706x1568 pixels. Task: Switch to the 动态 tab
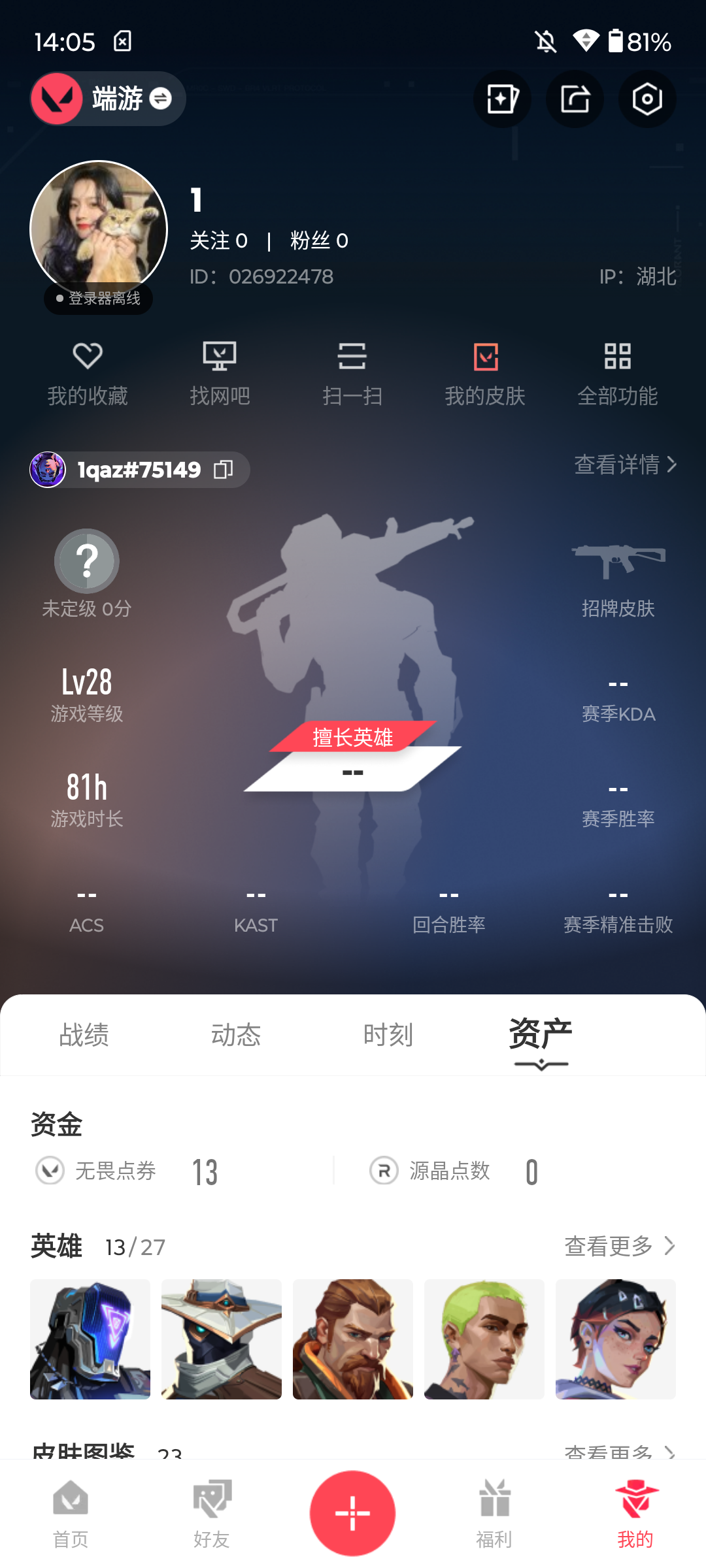[x=236, y=1035]
